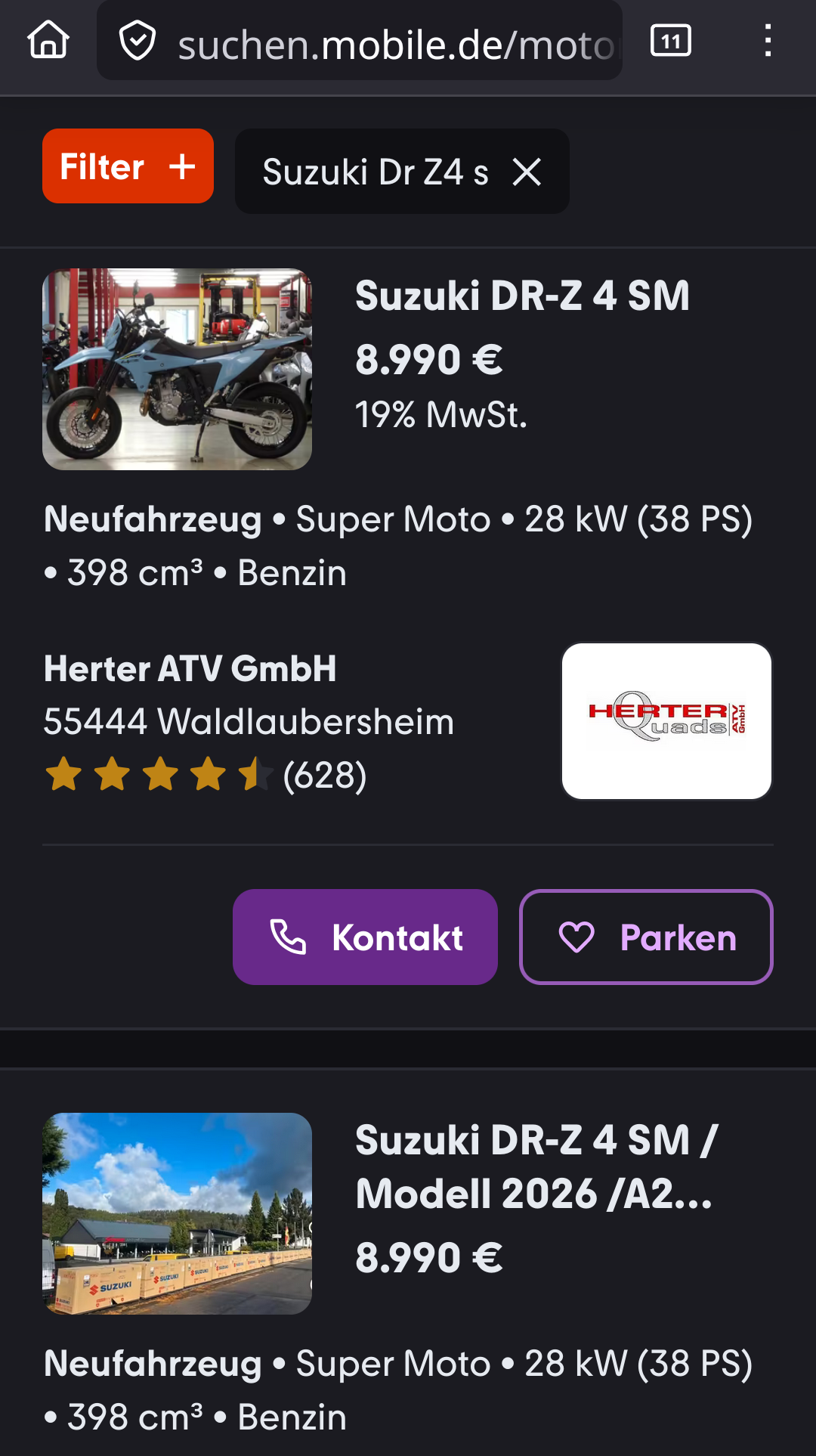816x1456 pixels.
Task: Open the browser overflow menu
Action: (x=768, y=41)
